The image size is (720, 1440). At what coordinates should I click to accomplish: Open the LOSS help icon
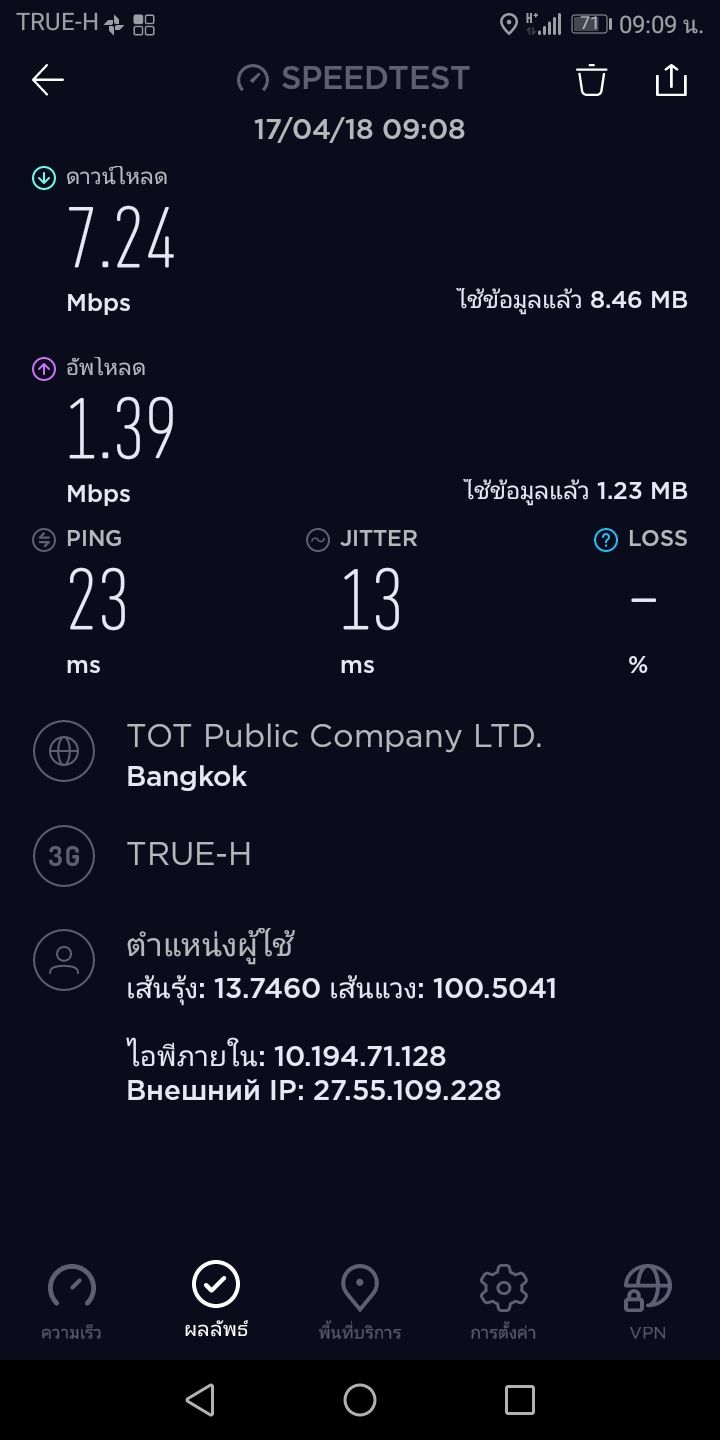point(605,540)
